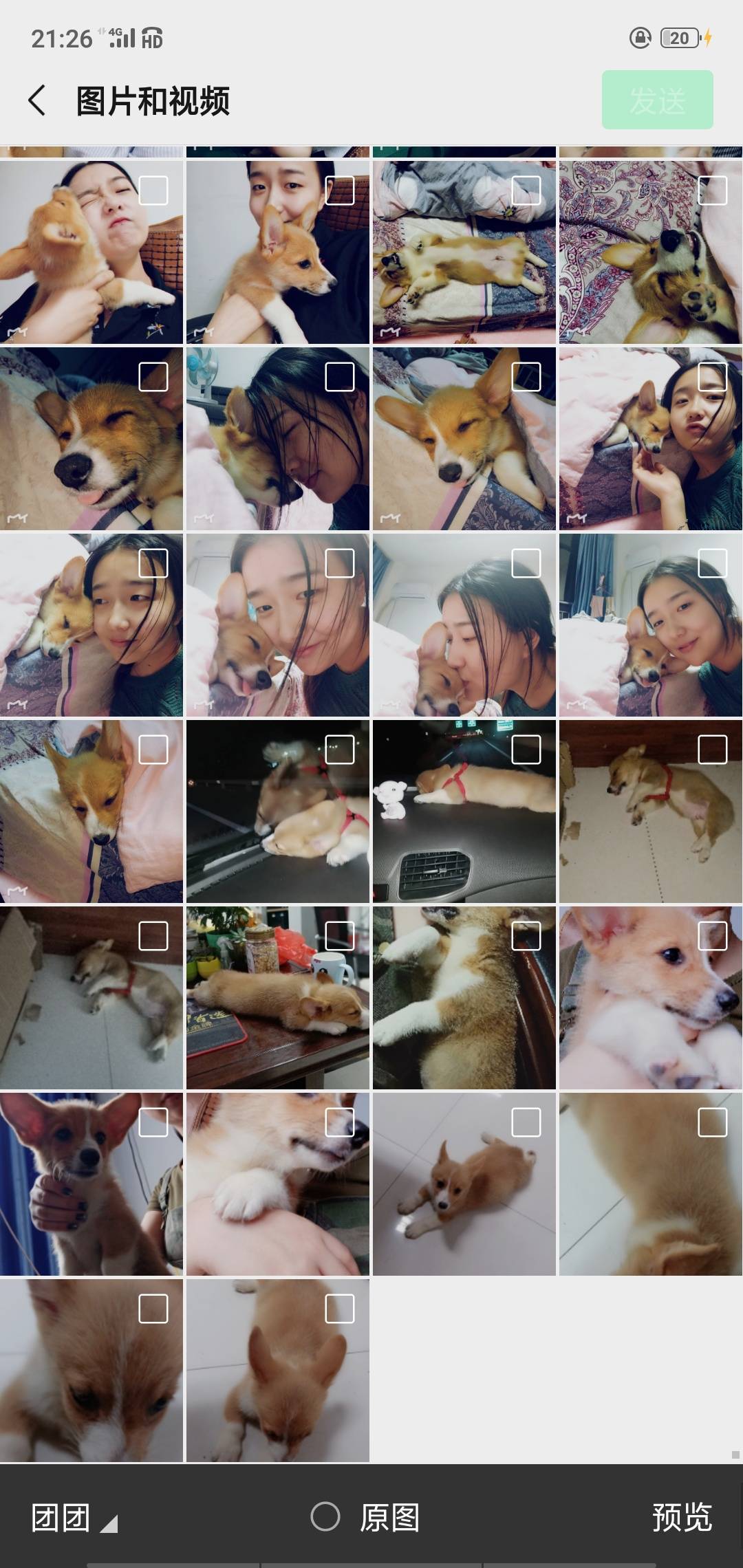Enable the 原图 original image option

tap(326, 1516)
